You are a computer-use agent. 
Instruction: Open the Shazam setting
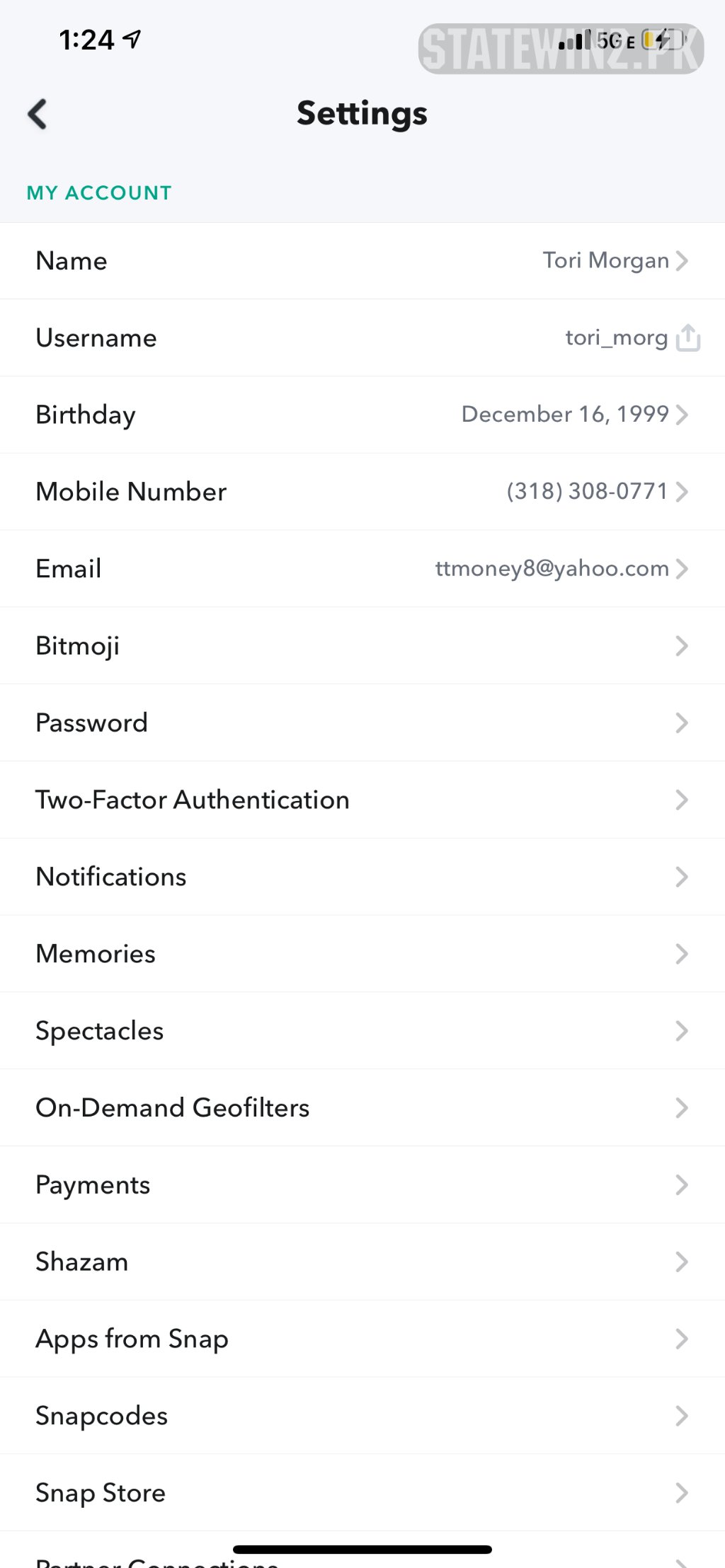[362, 1262]
